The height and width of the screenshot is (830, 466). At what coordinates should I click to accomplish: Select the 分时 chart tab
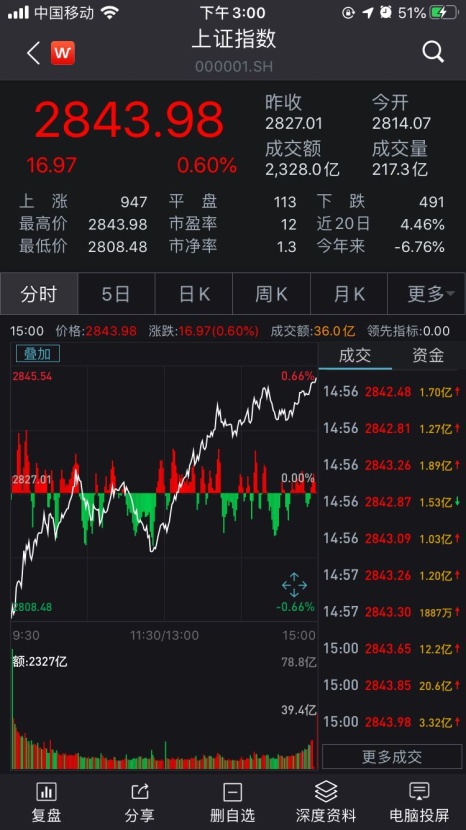tap(39, 294)
